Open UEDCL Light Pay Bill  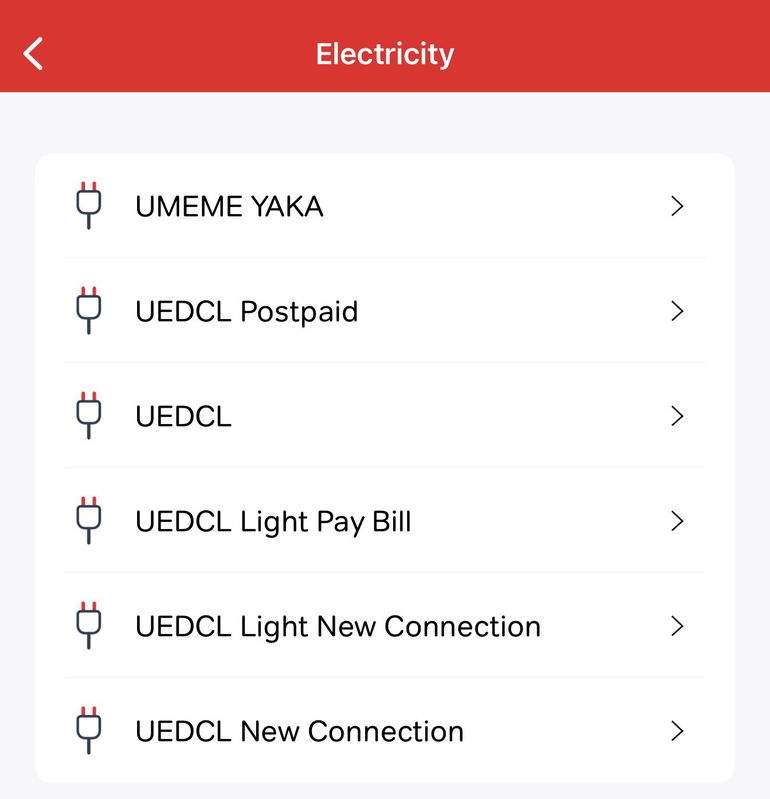coord(384,521)
